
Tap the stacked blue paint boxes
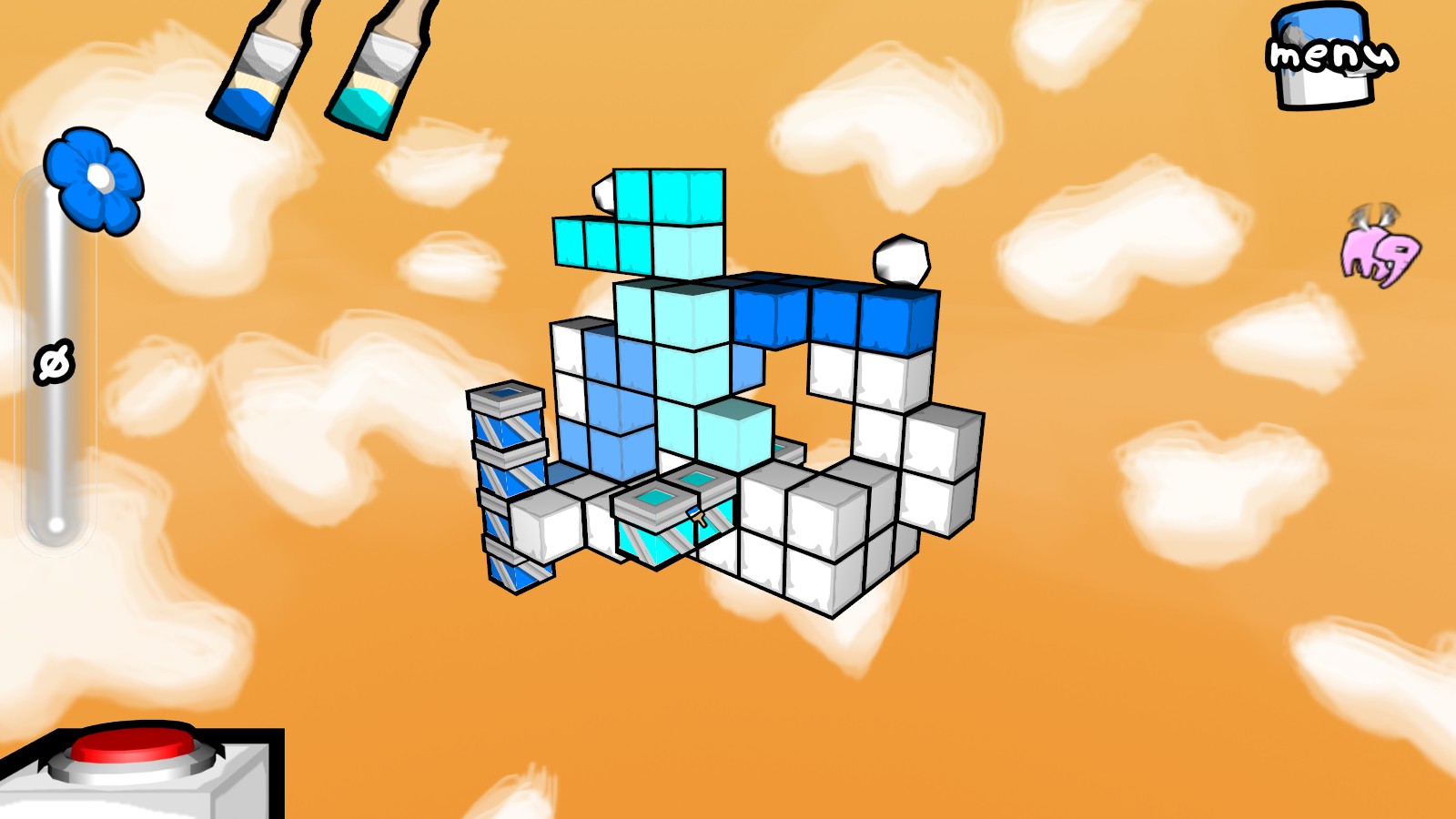click(x=511, y=482)
